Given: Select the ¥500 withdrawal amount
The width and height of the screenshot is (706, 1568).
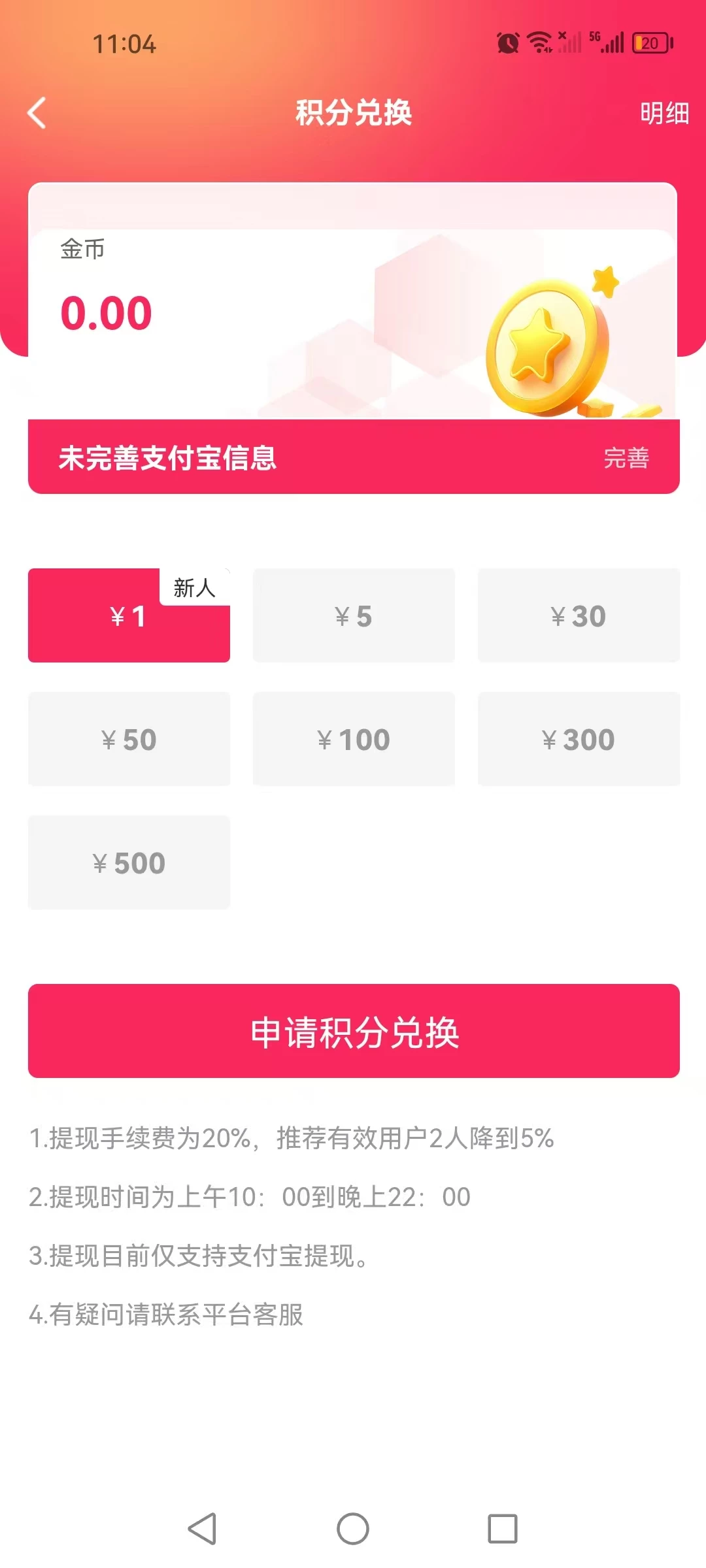Looking at the screenshot, I should pos(129,862).
